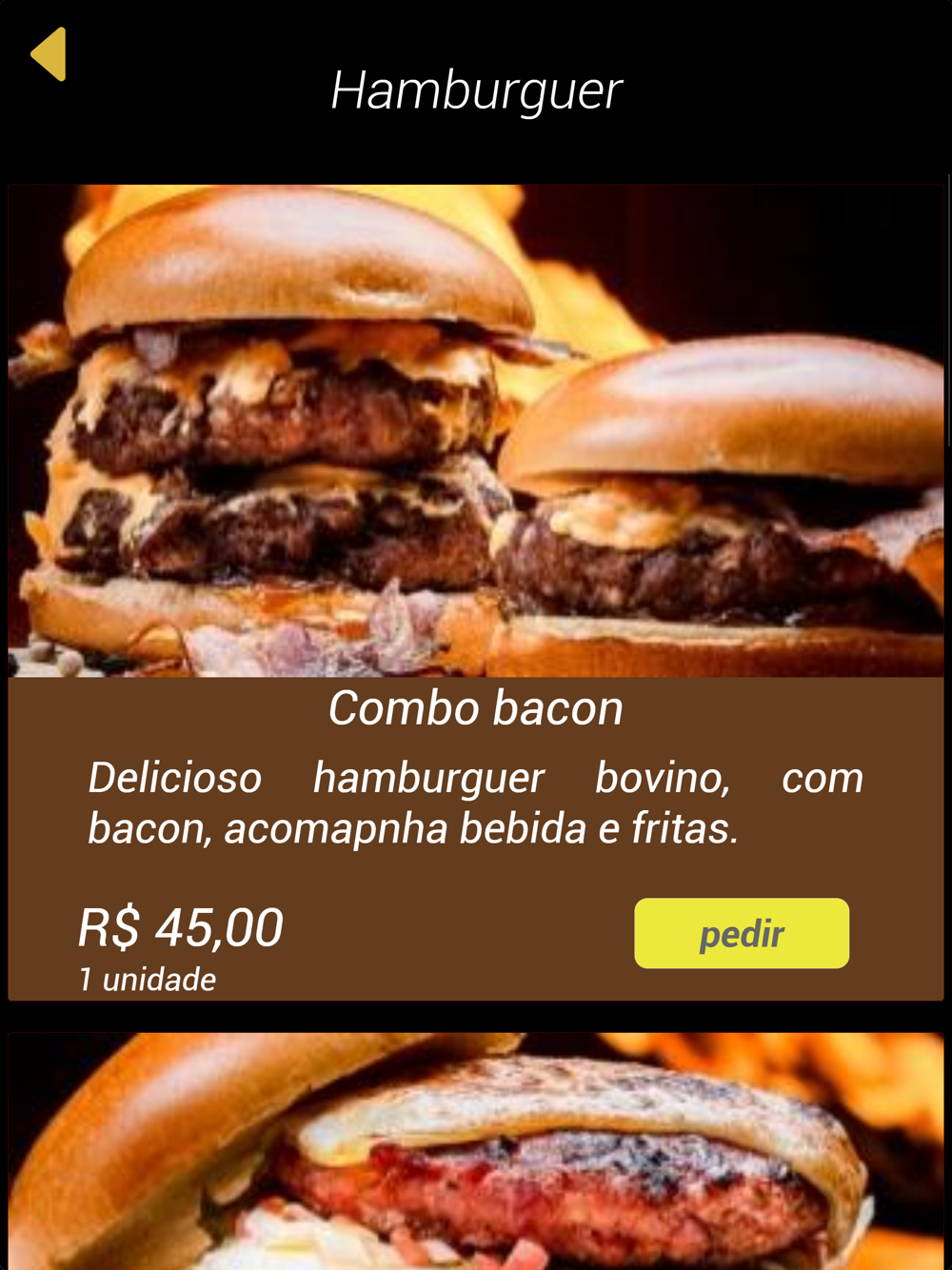Image resolution: width=952 pixels, height=1270 pixels.
Task: Order the Combo bacon with pedir
Action: pyautogui.click(x=741, y=933)
